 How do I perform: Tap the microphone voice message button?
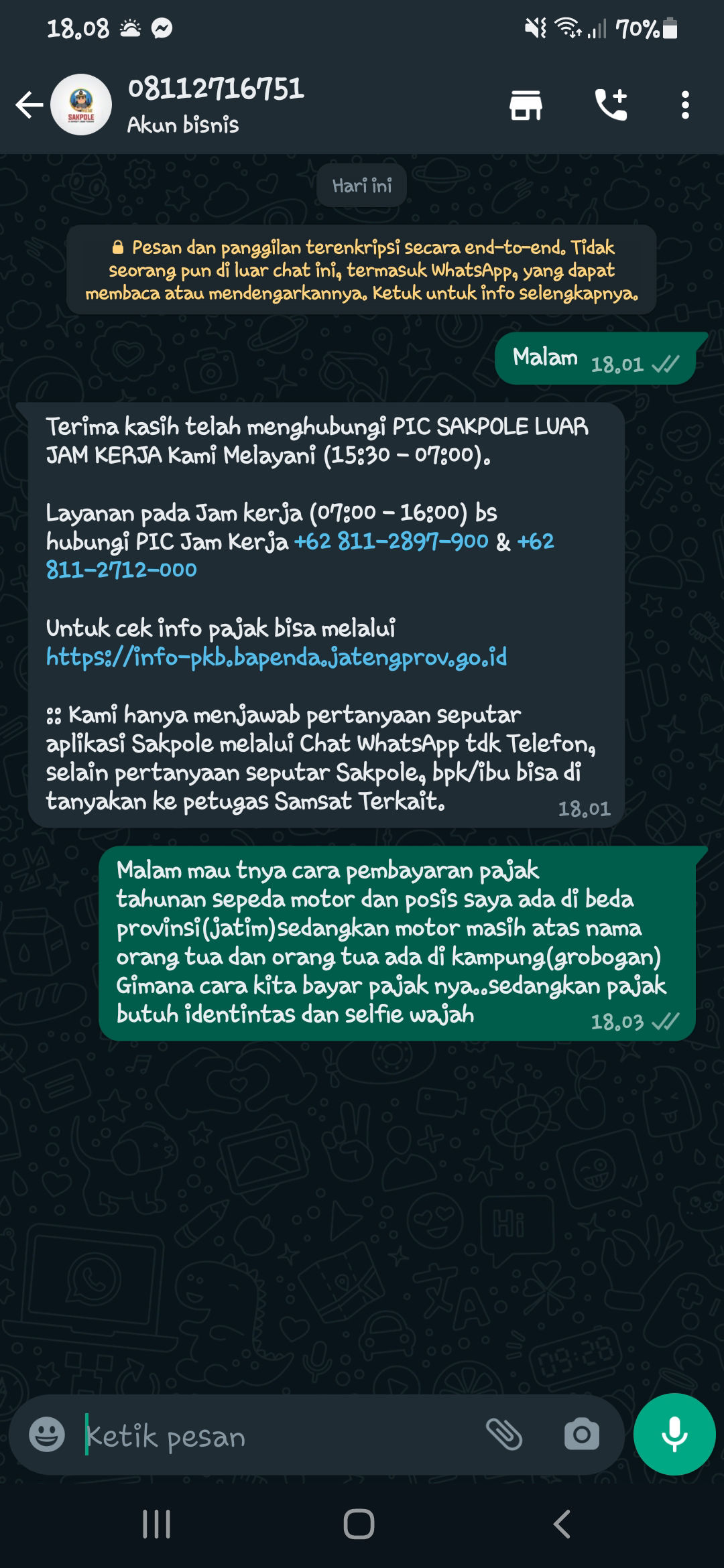(674, 1433)
